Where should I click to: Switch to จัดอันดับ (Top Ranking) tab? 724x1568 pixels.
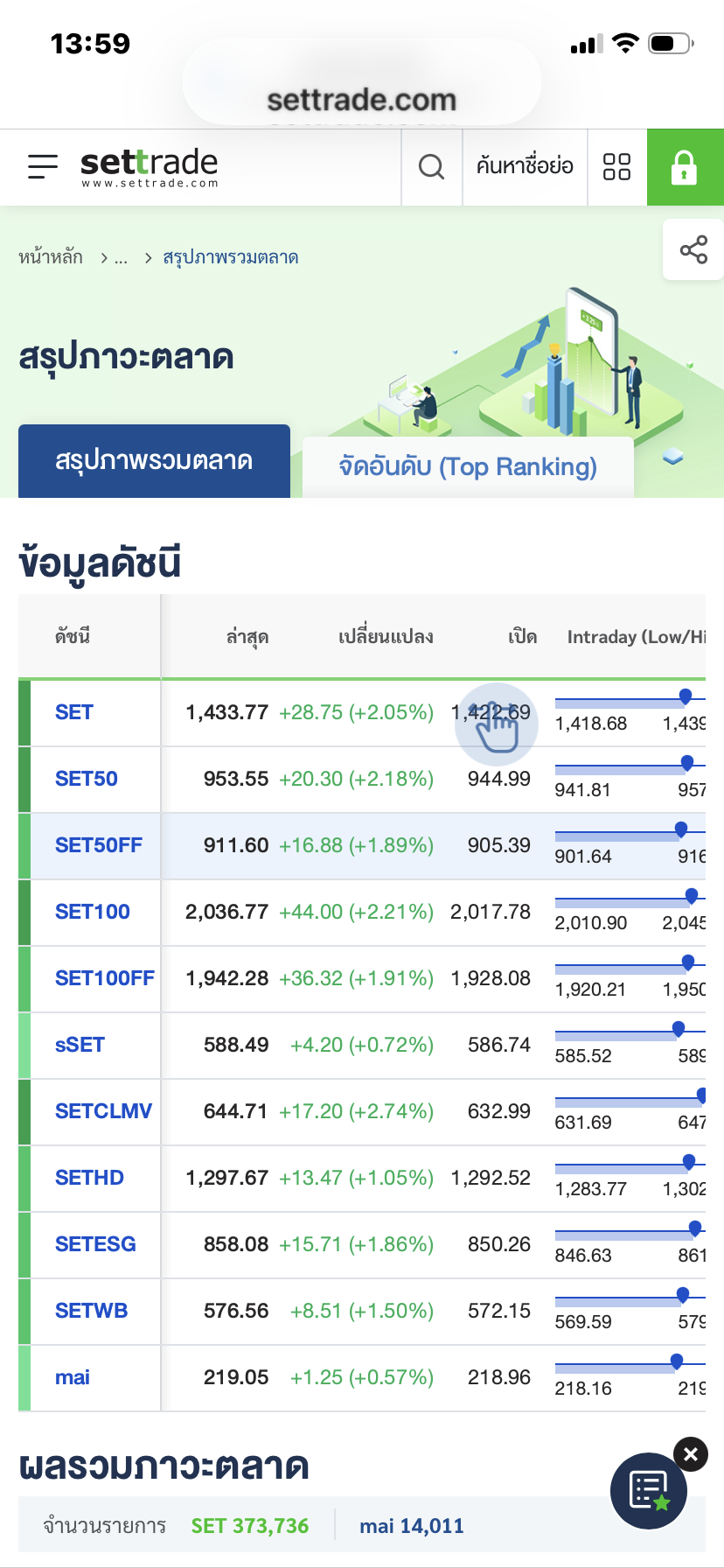[468, 466]
